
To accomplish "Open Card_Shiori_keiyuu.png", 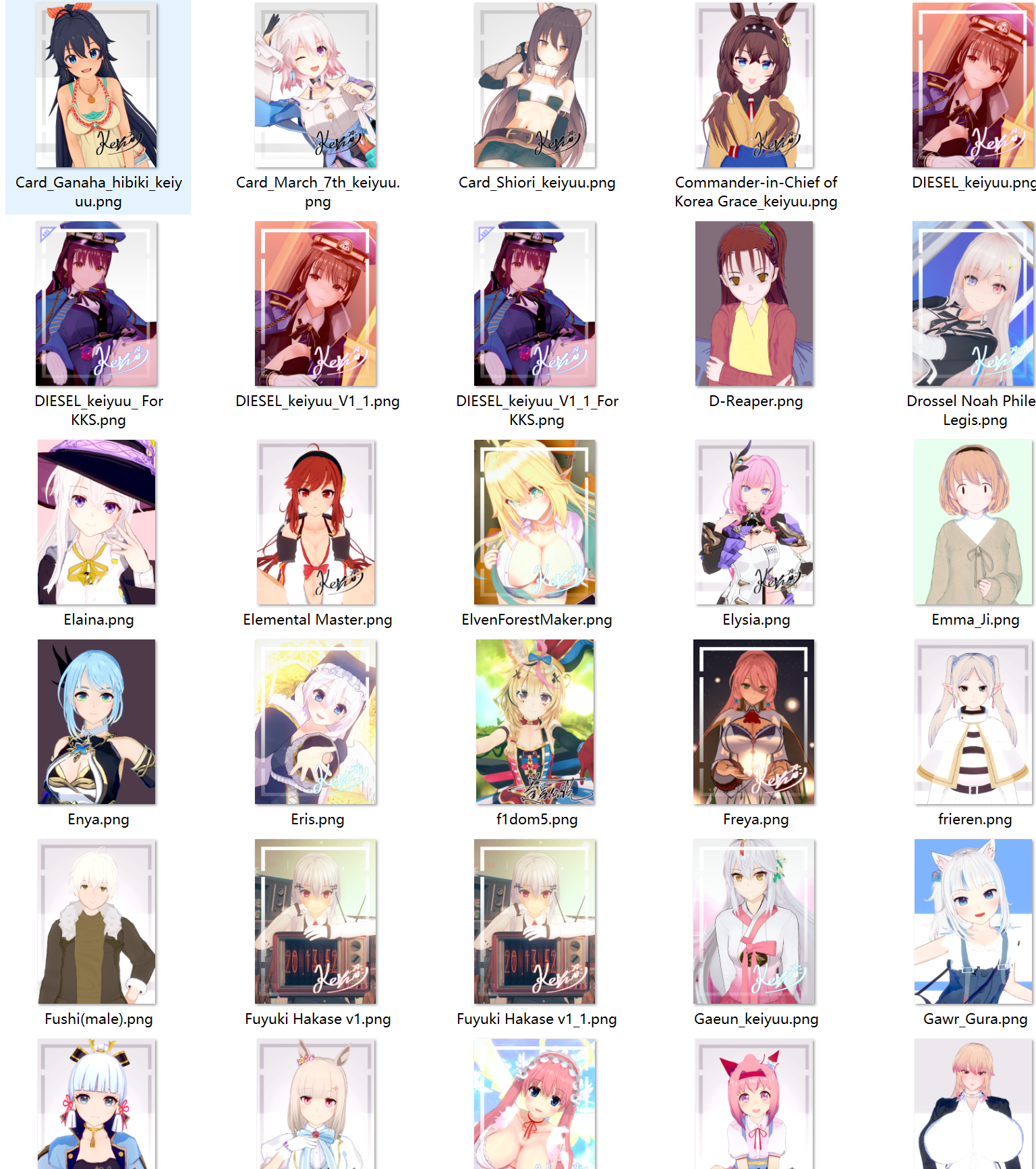I will [535, 86].
